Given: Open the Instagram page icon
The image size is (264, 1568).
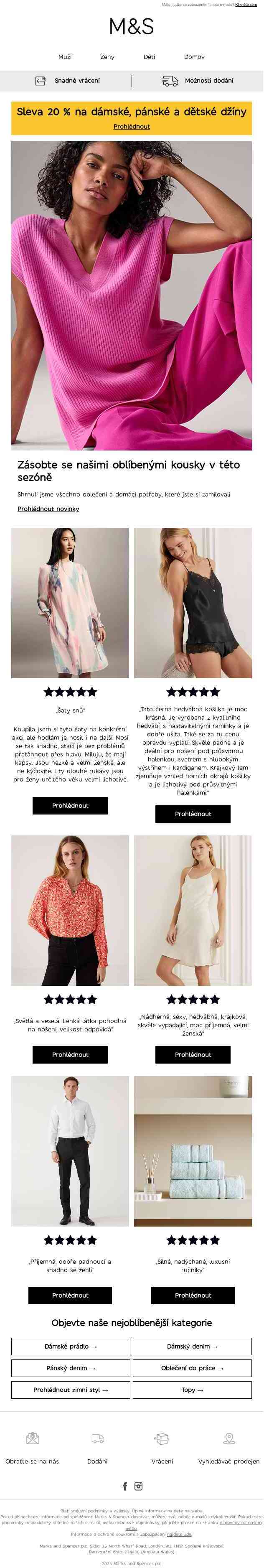Looking at the screenshot, I should pyautogui.click(x=139, y=1486).
